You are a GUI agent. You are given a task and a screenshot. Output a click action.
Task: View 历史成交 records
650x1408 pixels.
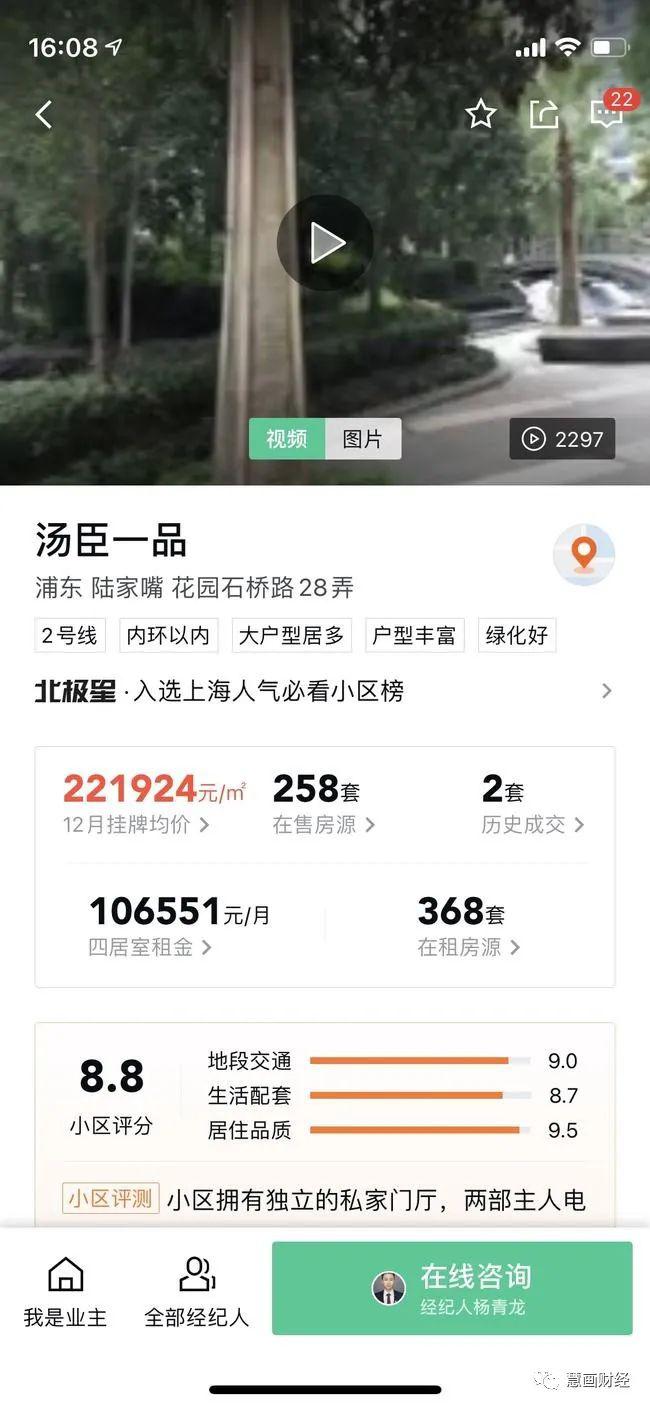click(532, 824)
